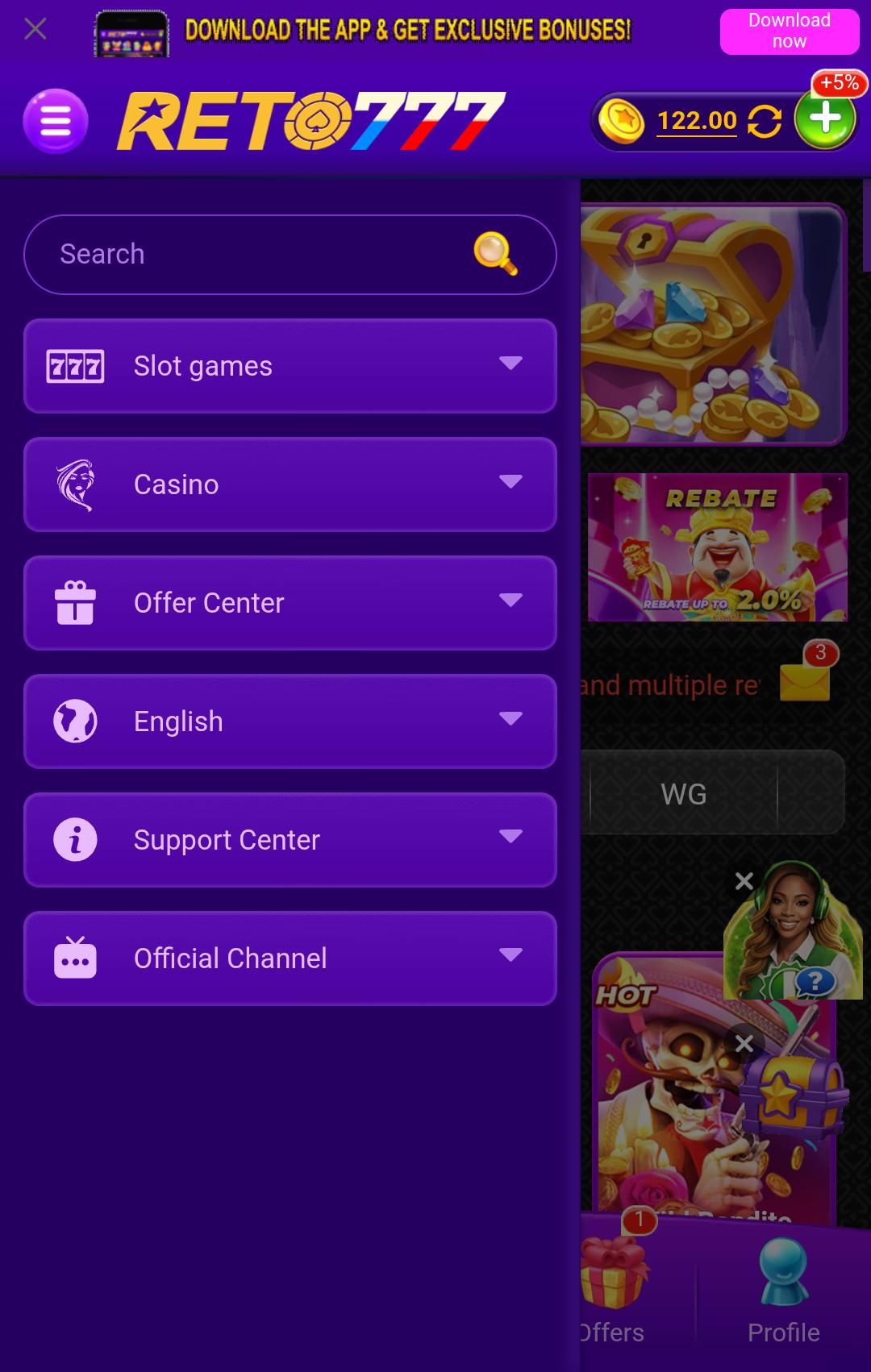This screenshot has height=1372, width=871.
Task: Tap the Download now button
Action: pos(789,31)
